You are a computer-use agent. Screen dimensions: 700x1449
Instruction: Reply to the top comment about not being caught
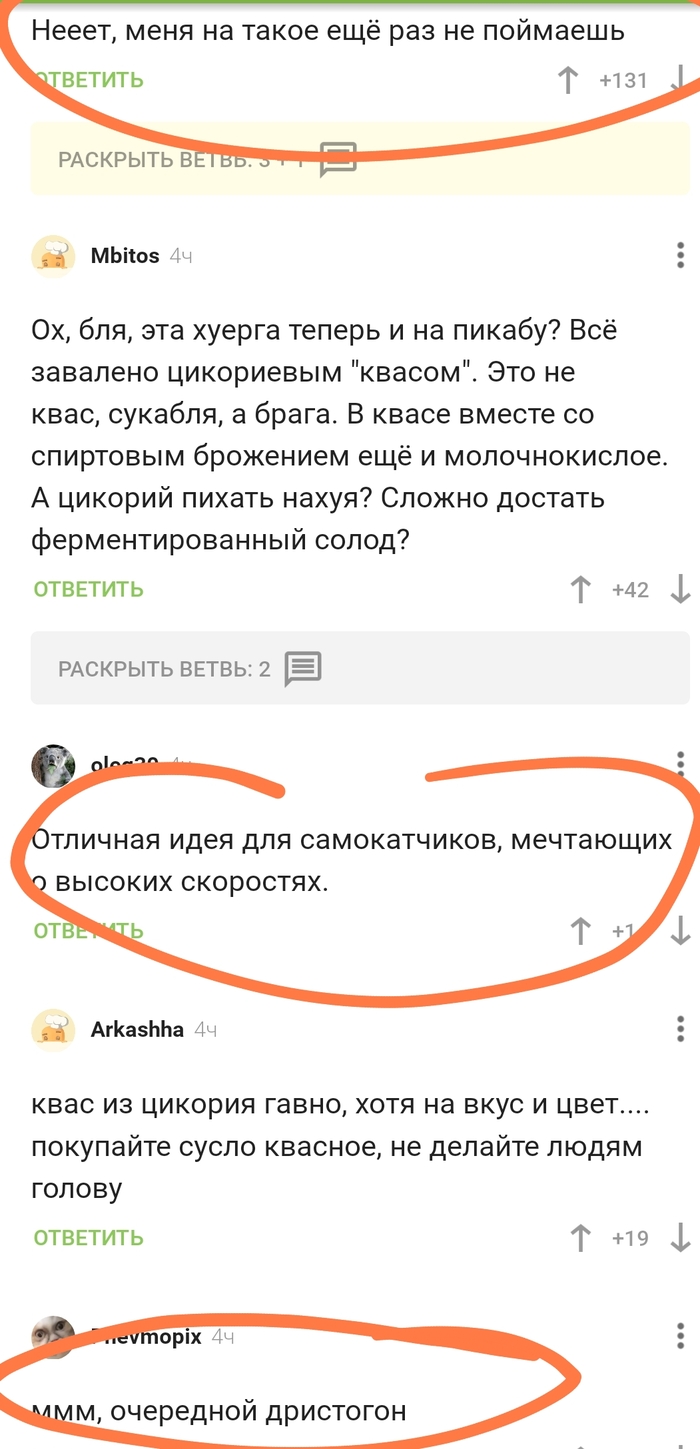point(89,80)
